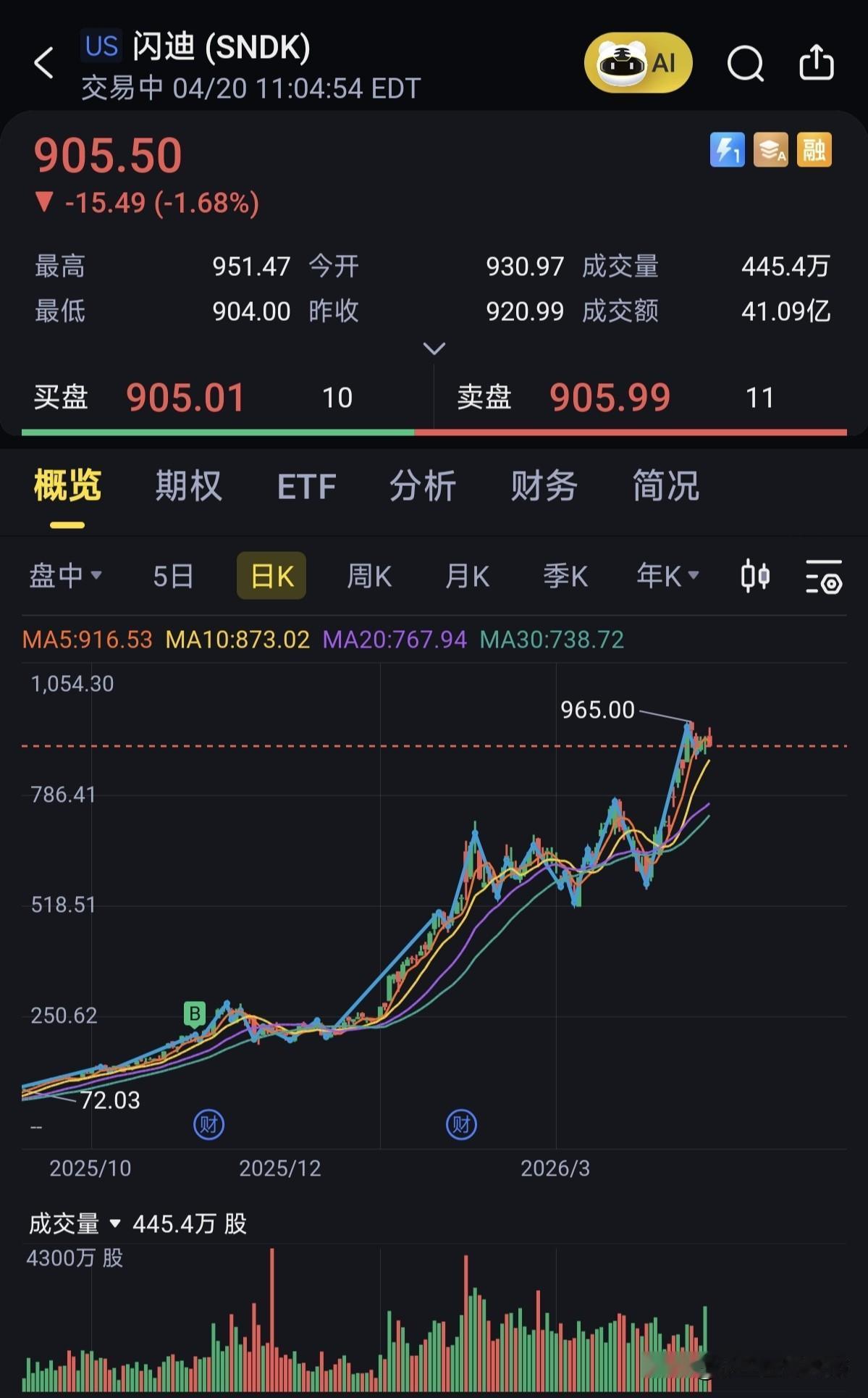Open the lightning order feature
This screenshot has width=868, height=1398.
[x=727, y=149]
